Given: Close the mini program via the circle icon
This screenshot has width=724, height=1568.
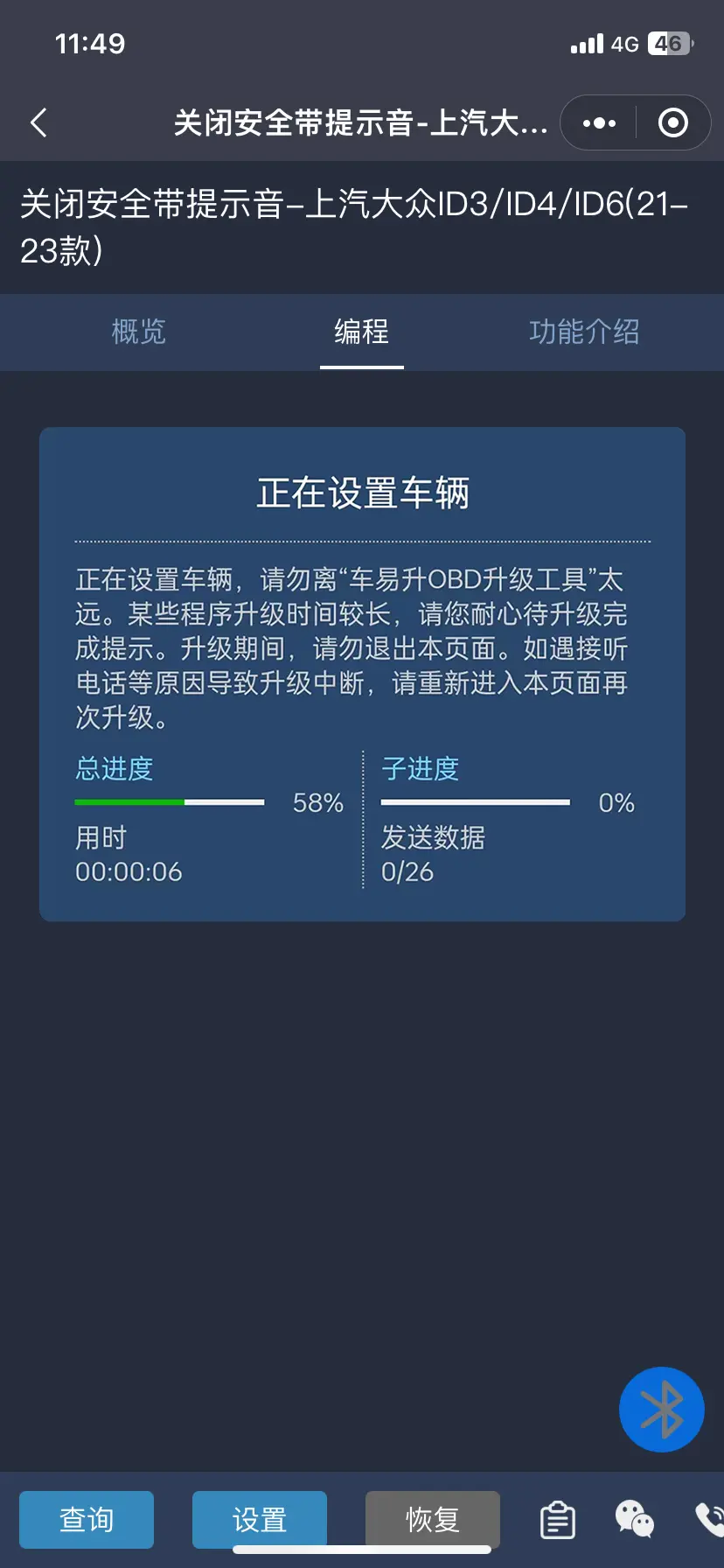Looking at the screenshot, I should click(672, 123).
